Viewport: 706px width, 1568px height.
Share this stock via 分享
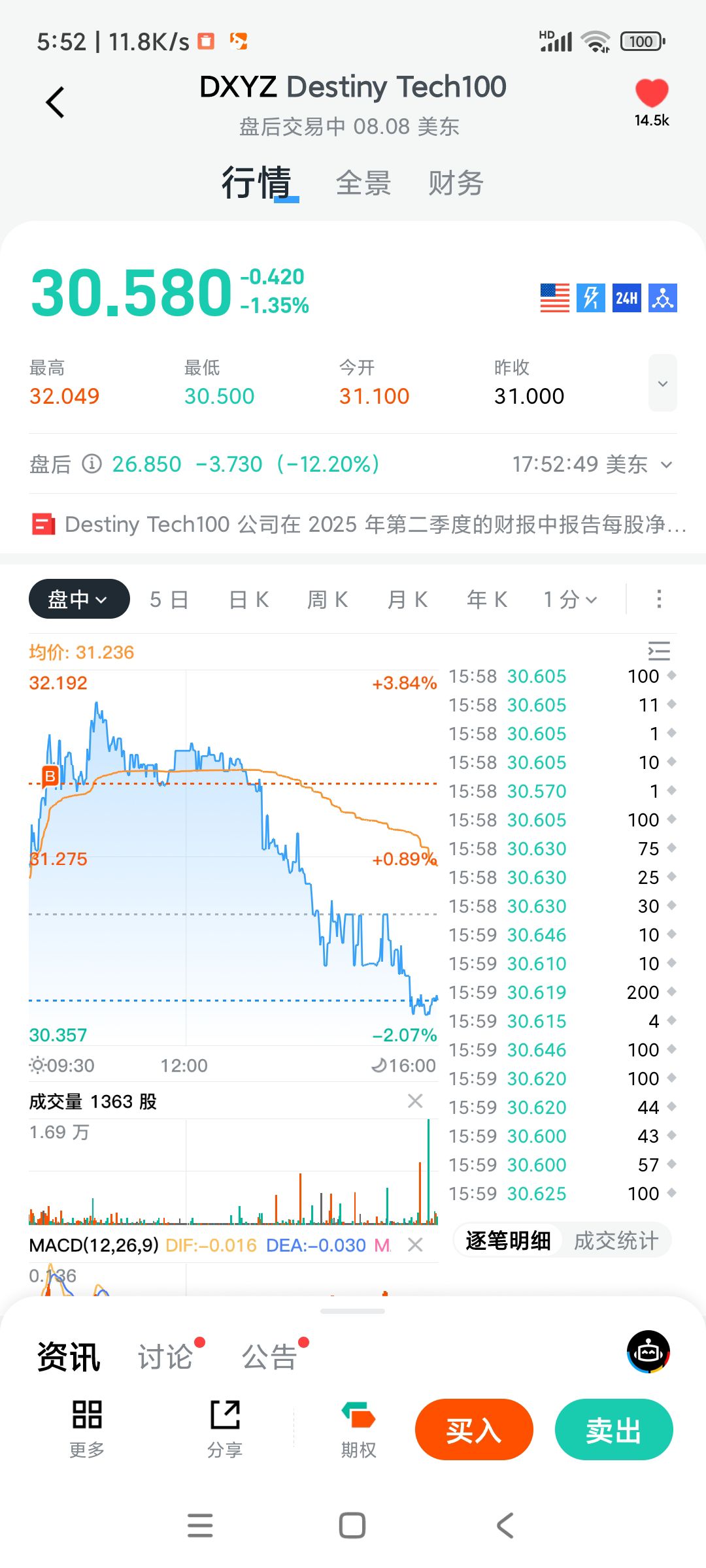pyautogui.click(x=225, y=1429)
